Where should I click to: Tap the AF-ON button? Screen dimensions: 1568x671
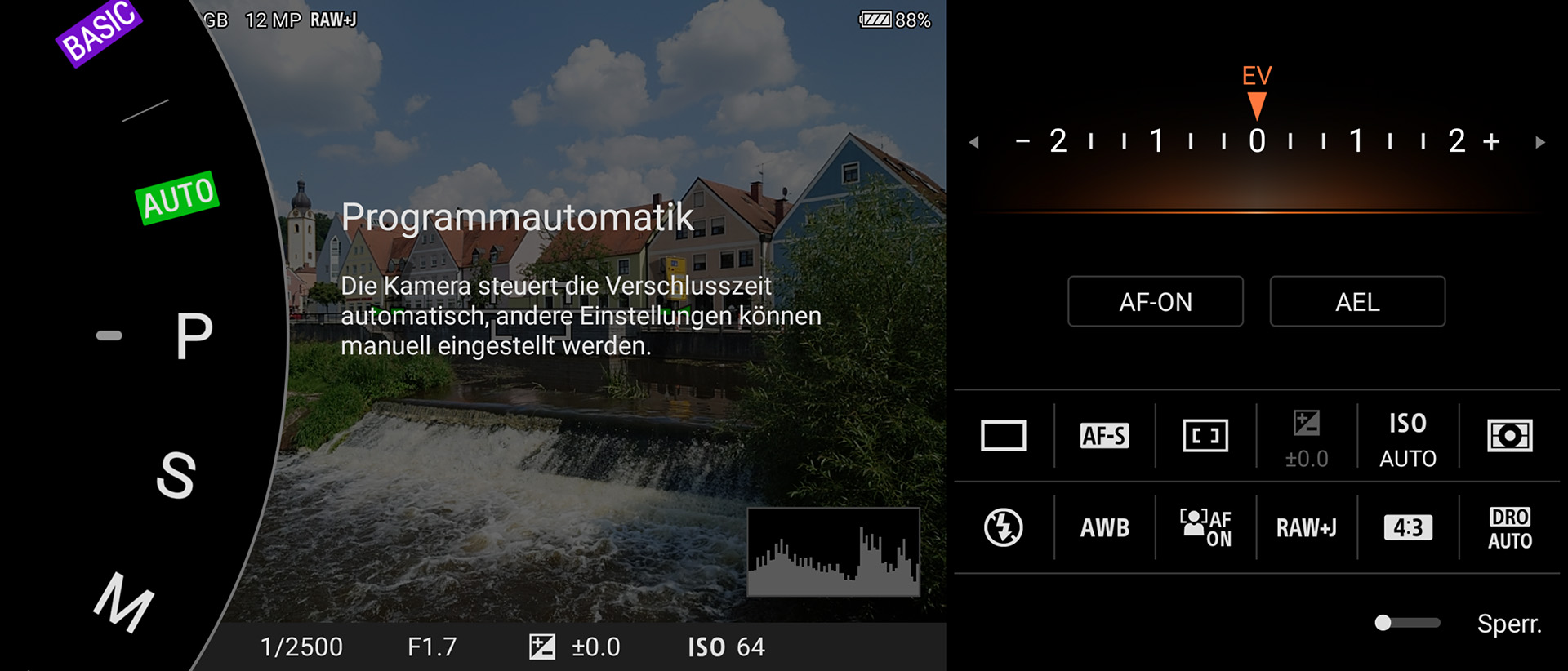1155,301
